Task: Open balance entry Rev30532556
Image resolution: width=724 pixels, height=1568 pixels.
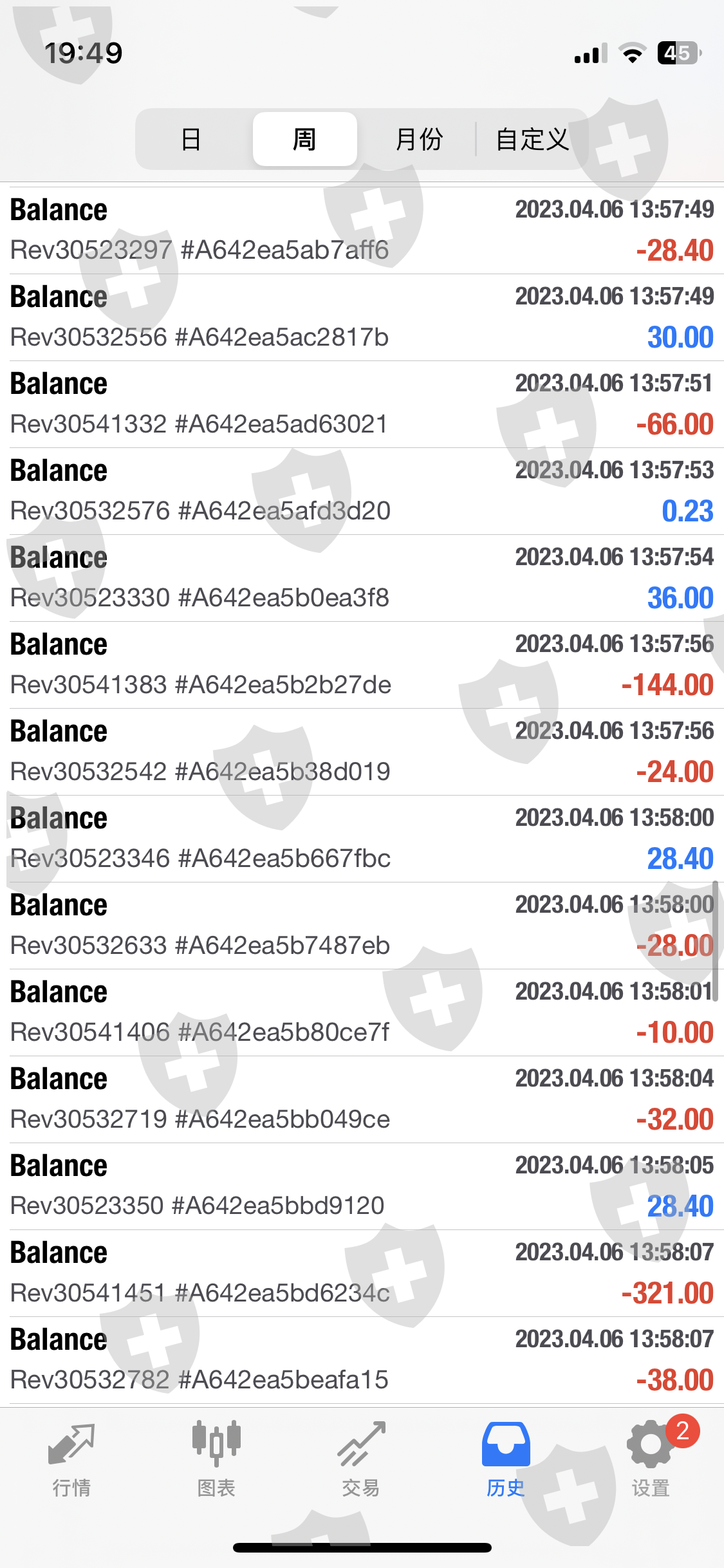Action: [362, 317]
